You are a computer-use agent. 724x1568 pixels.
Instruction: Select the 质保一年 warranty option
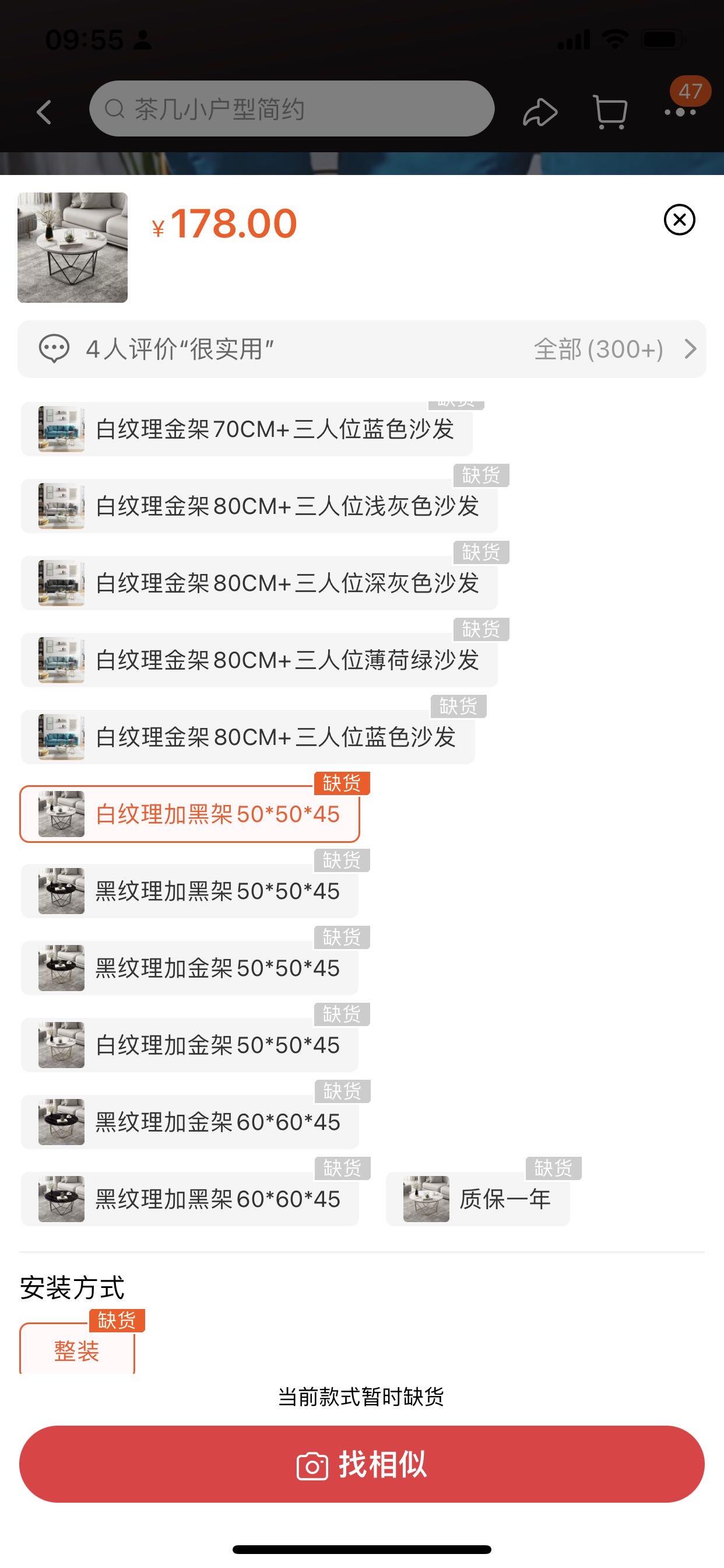pos(477,1199)
